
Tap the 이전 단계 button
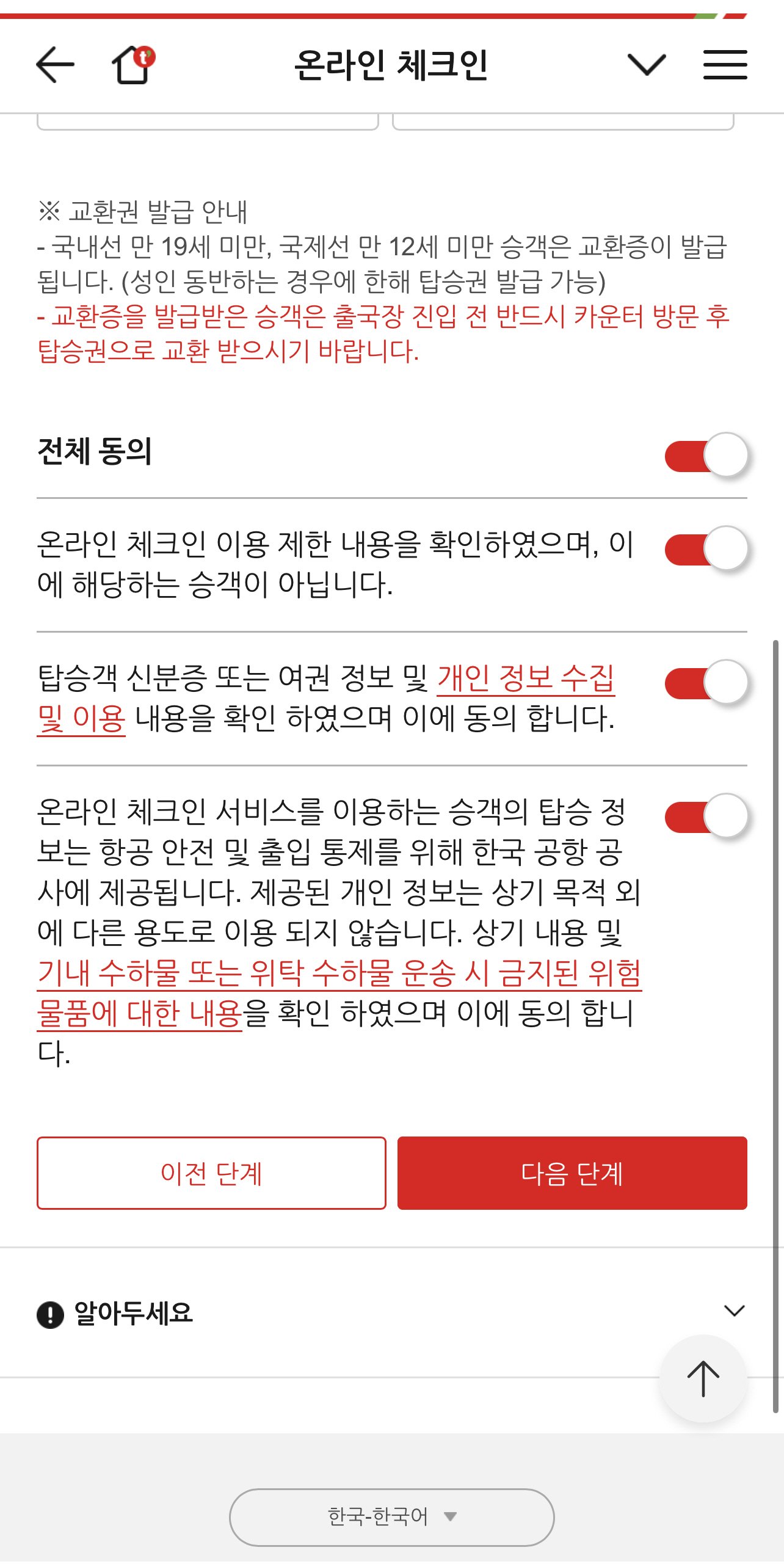[x=211, y=1173]
